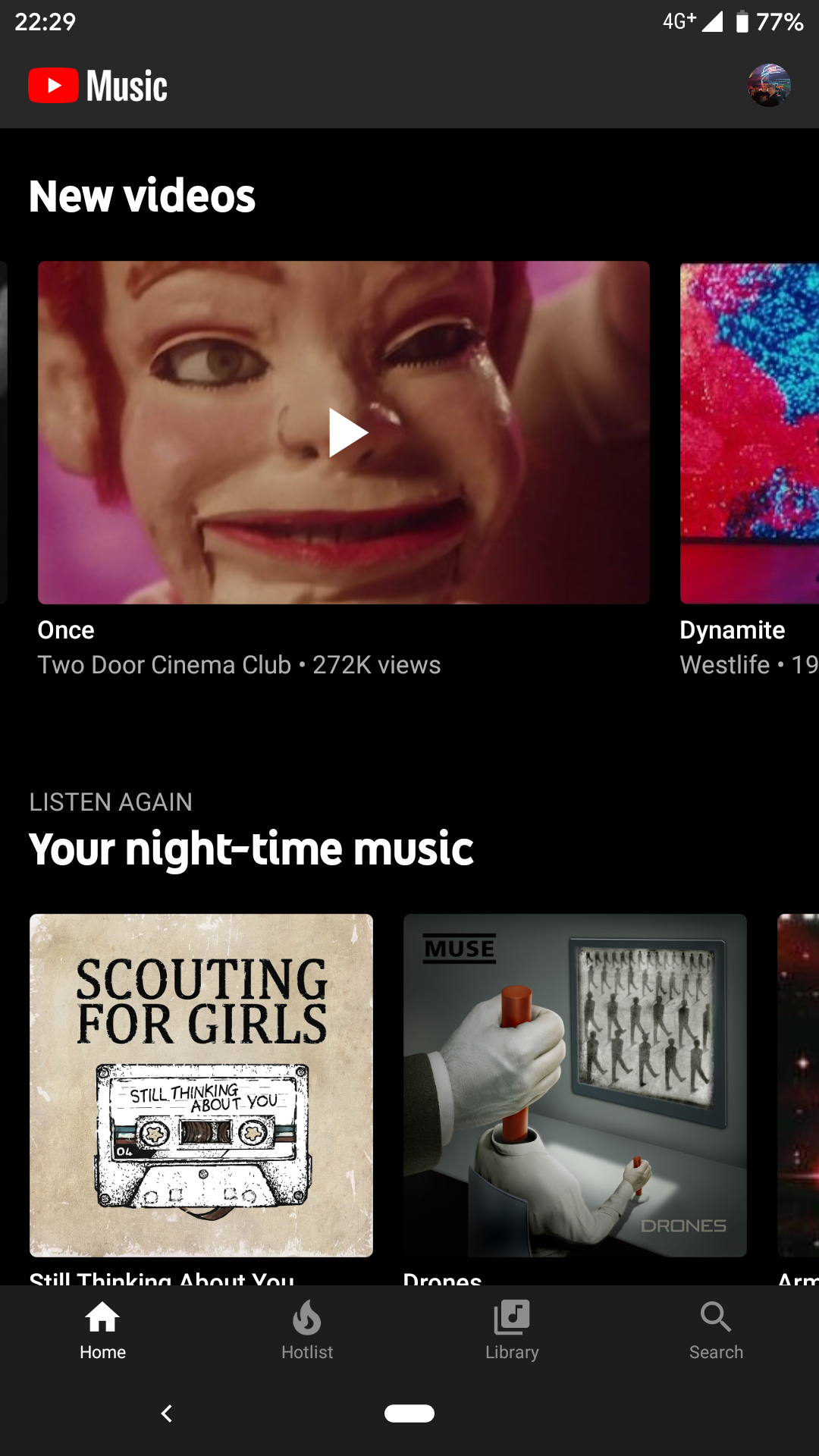819x1456 pixels.
Task: Play Still Thinking About You by Scouting For Girls
Action: (x=201, y=1087)
